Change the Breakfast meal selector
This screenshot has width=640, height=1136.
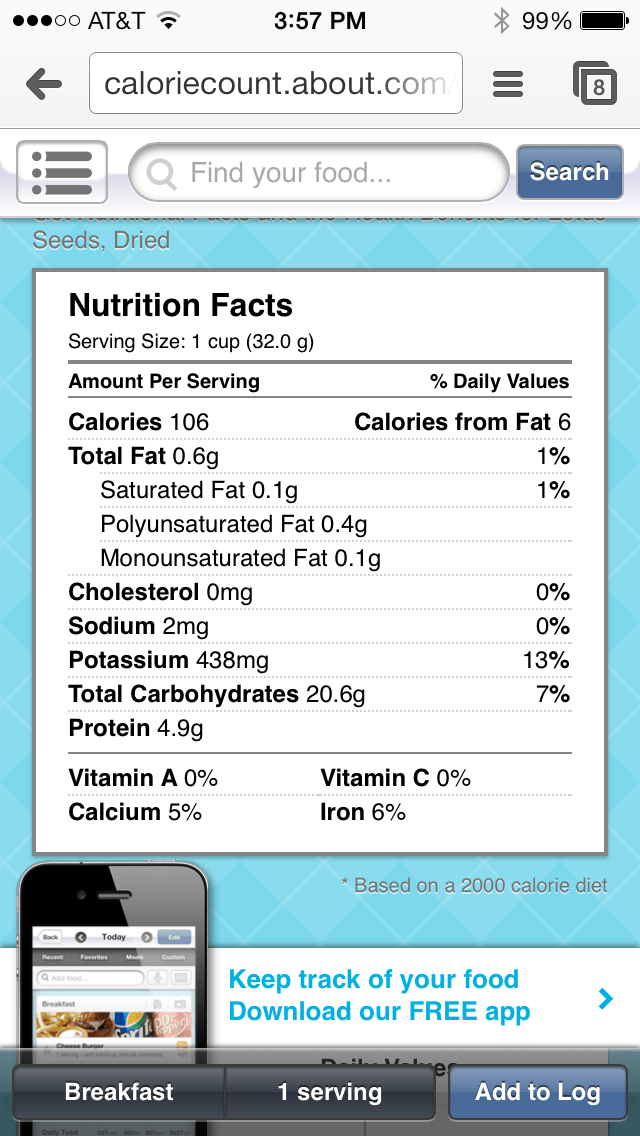119,1092
